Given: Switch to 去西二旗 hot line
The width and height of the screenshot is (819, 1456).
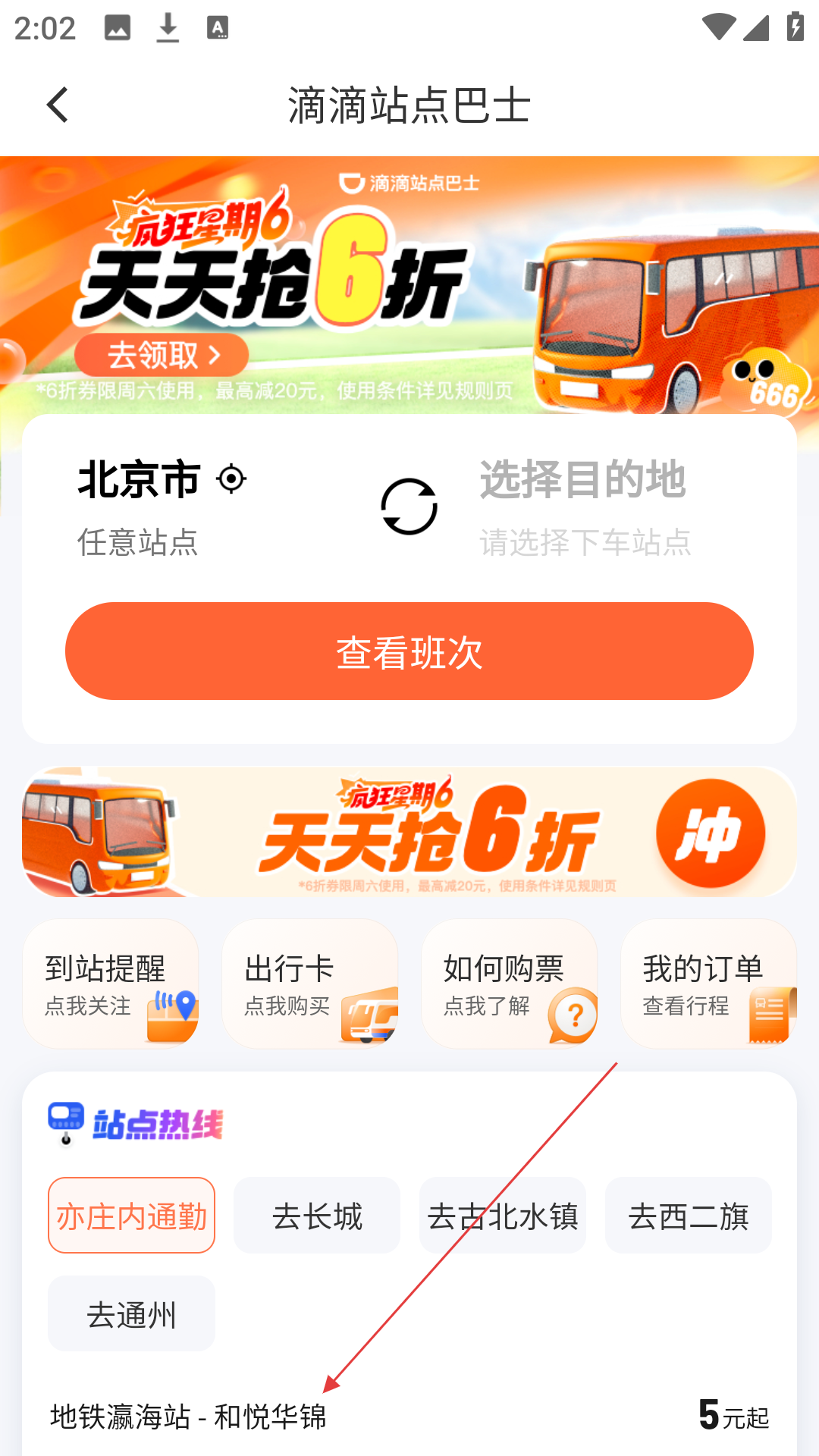Looking at the screenshot, I should (x=689, y=1216).
